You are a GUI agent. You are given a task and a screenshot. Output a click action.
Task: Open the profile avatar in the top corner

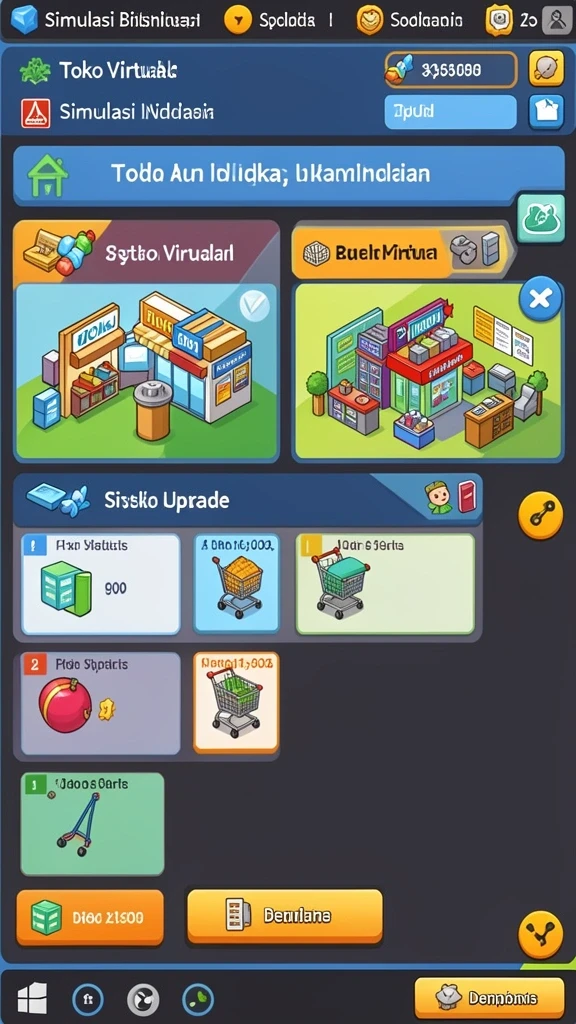pyautogui.click(x=557, y=20)
